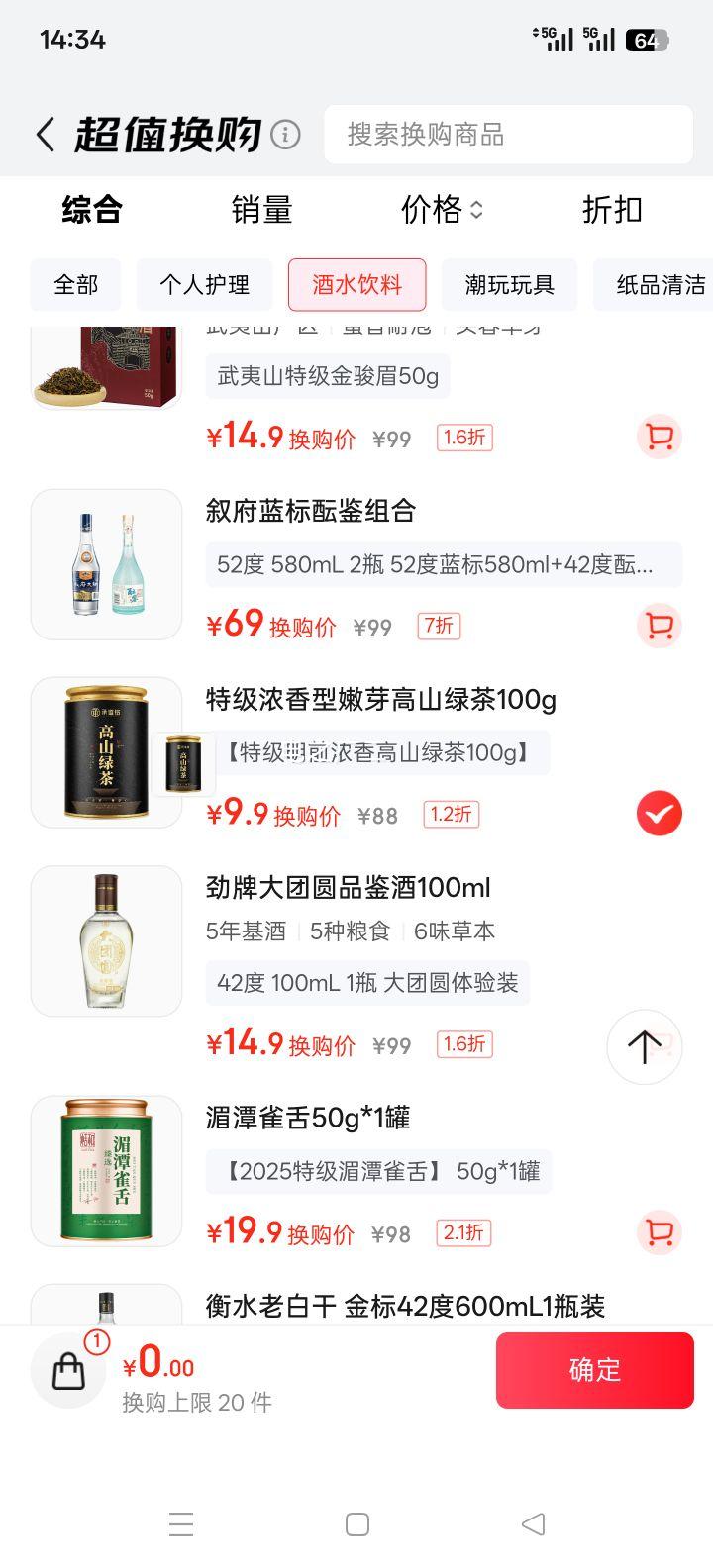Viewport: 713px width, 1568px height.
Task: Sort products by 价格
Action: [441, 210]
